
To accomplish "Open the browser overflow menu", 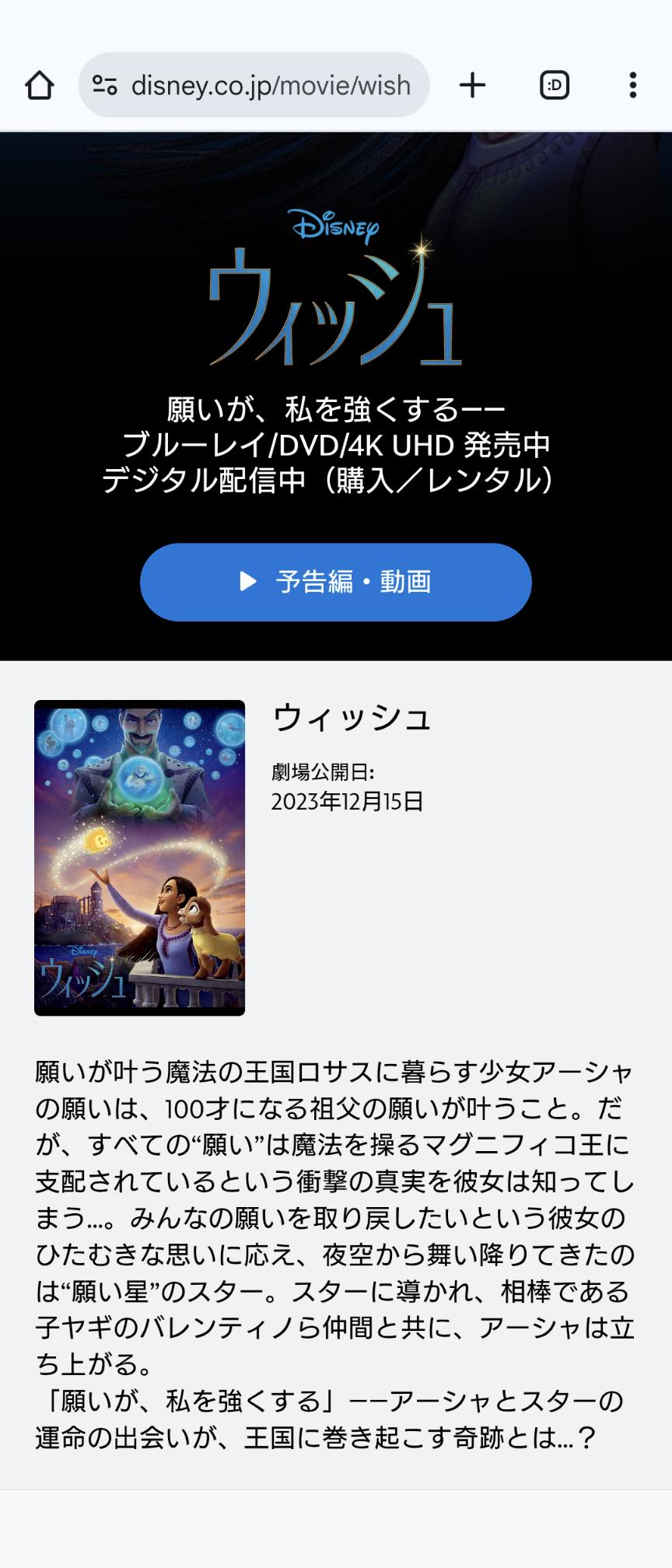I will (x=633, y=86).
